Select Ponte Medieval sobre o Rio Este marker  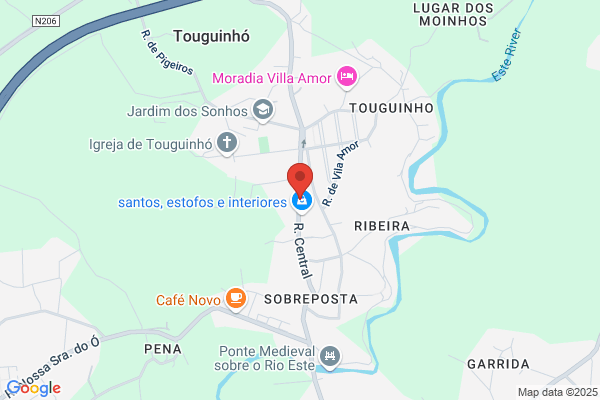pos(329,358)
